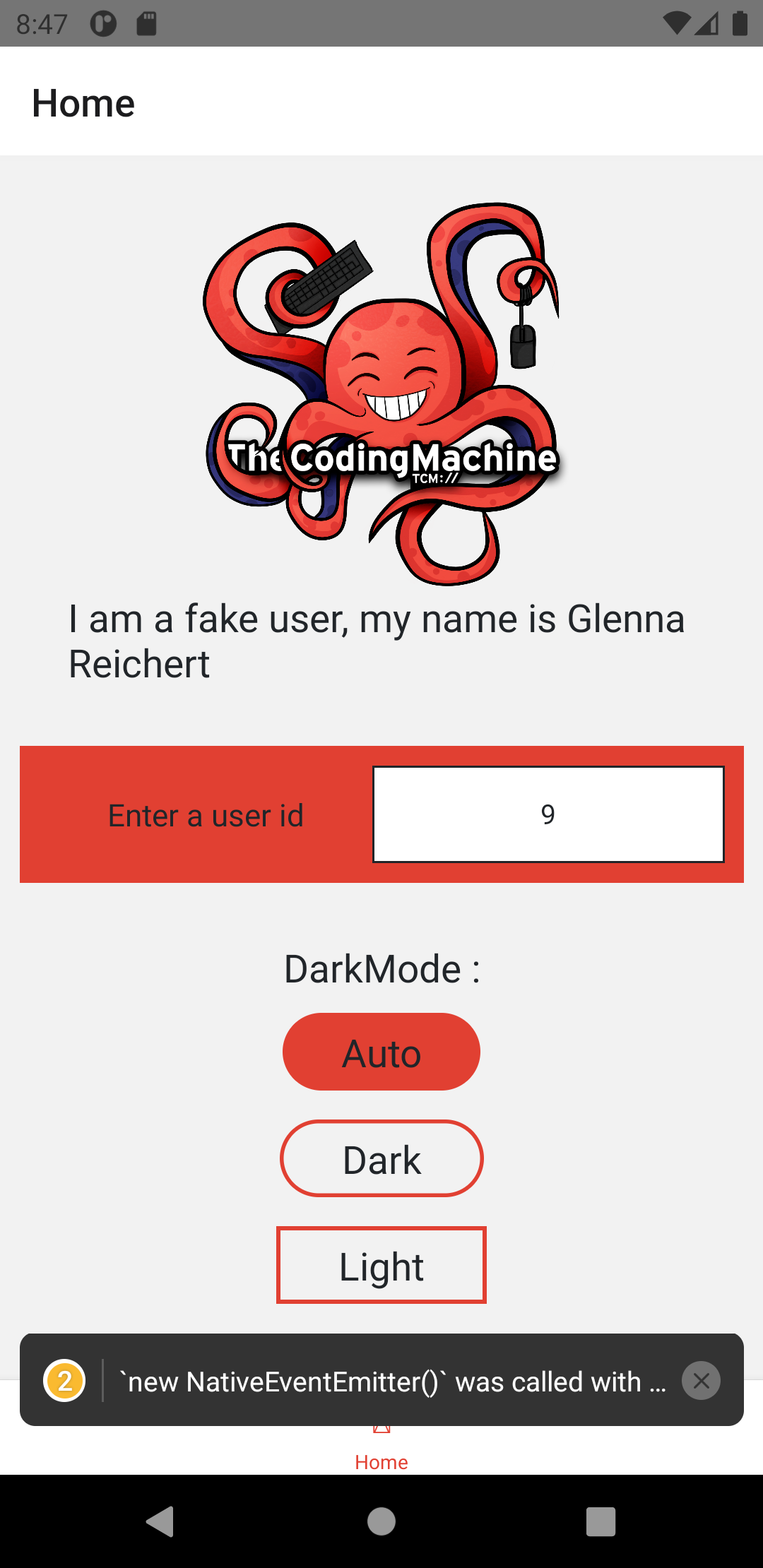Switch to Dark mode
763x1568 pixels.
coord(381,1158)
